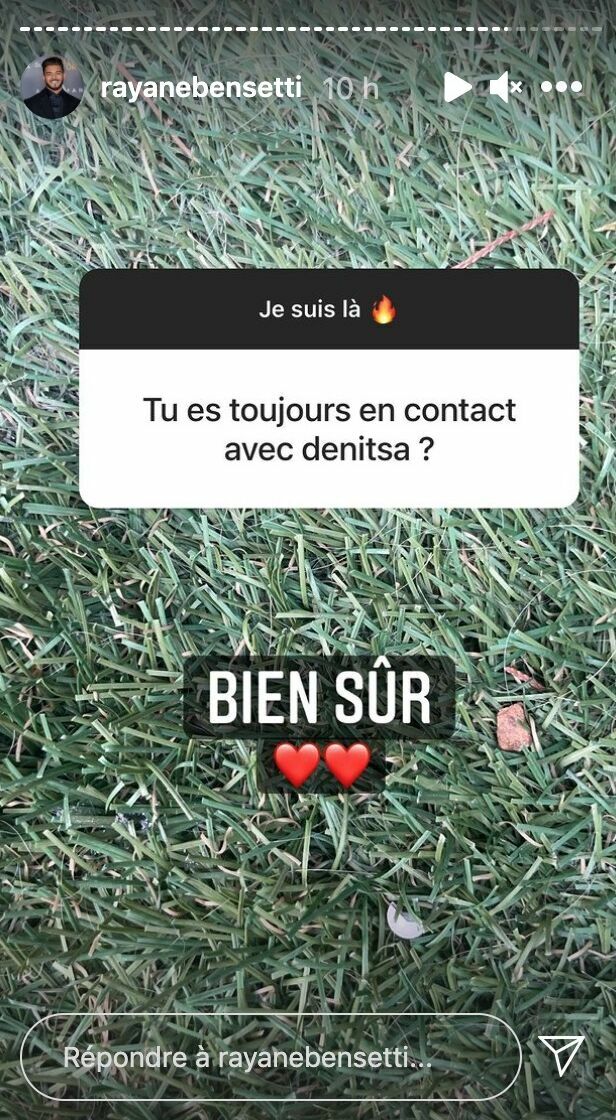
Task: Share this story via send icon
Action: (561, 1056)
